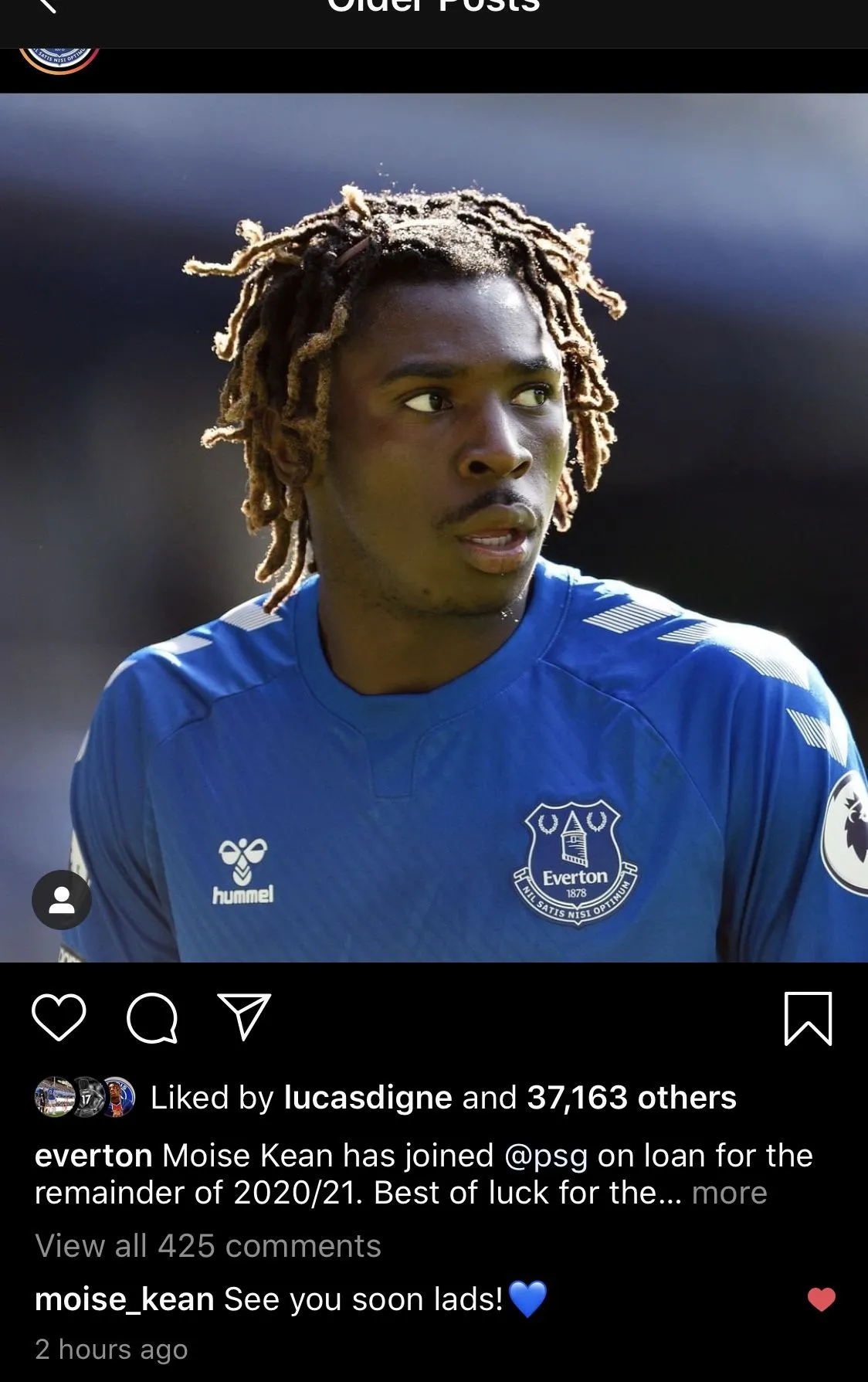The height and width of the screenshot is (1382, 868).
Task: Show tagged people on the photo
Action: tap(62, 899)
